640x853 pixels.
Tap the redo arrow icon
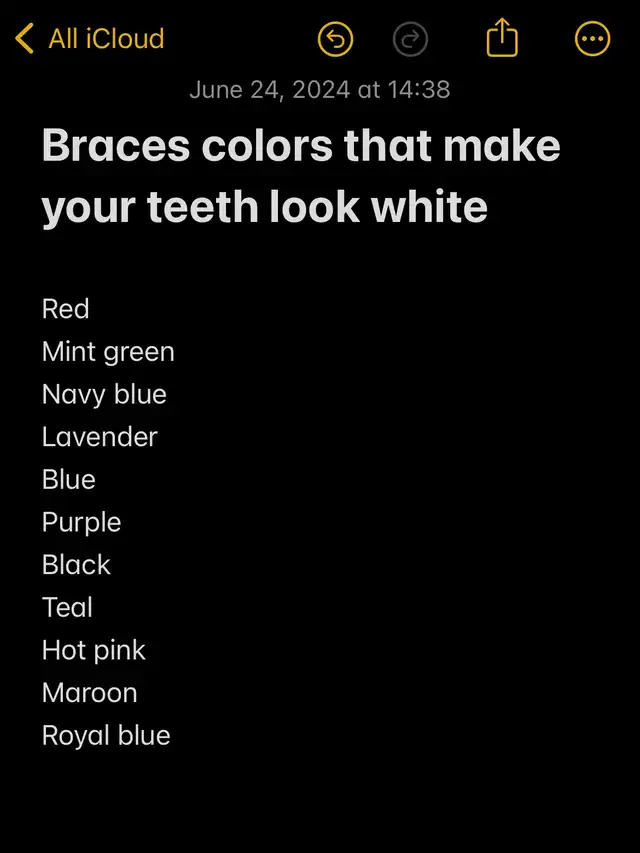pyautogui.click(x=410, y=40)
